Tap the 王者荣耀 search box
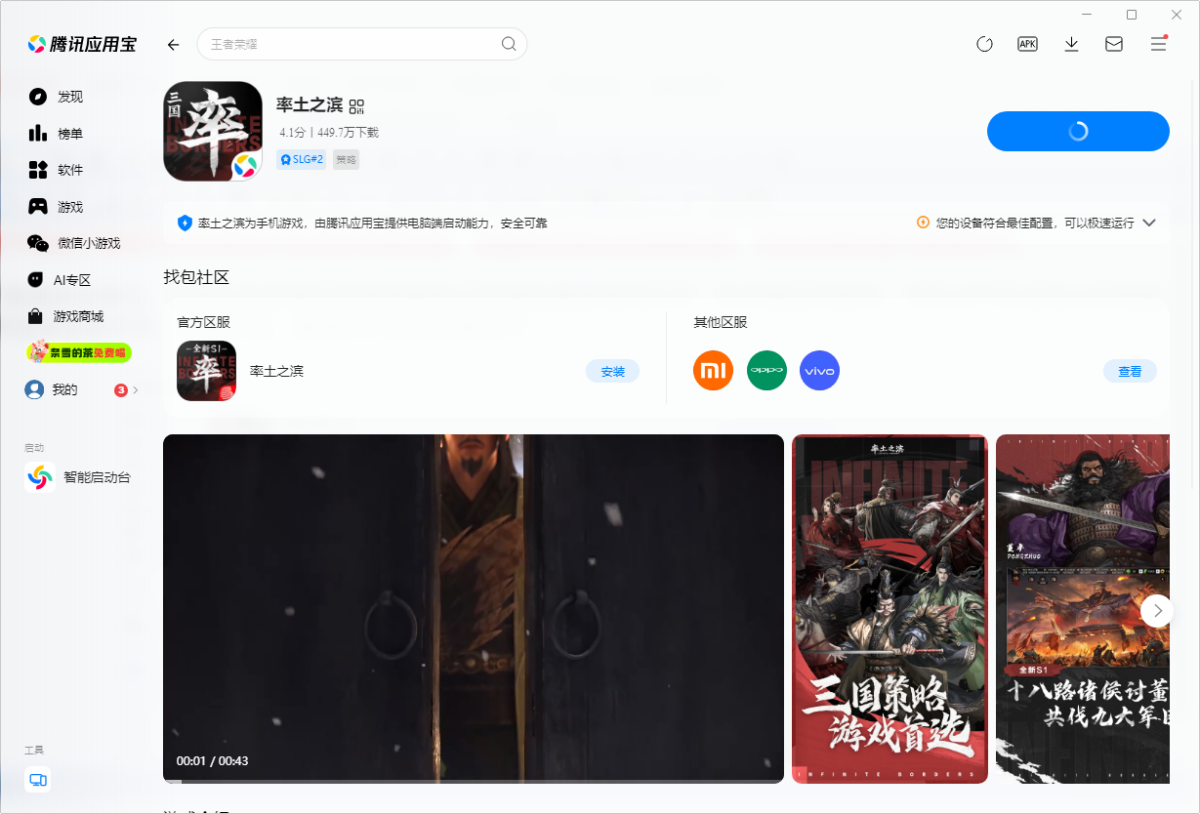1200x814 pixels. click(350, 44)
